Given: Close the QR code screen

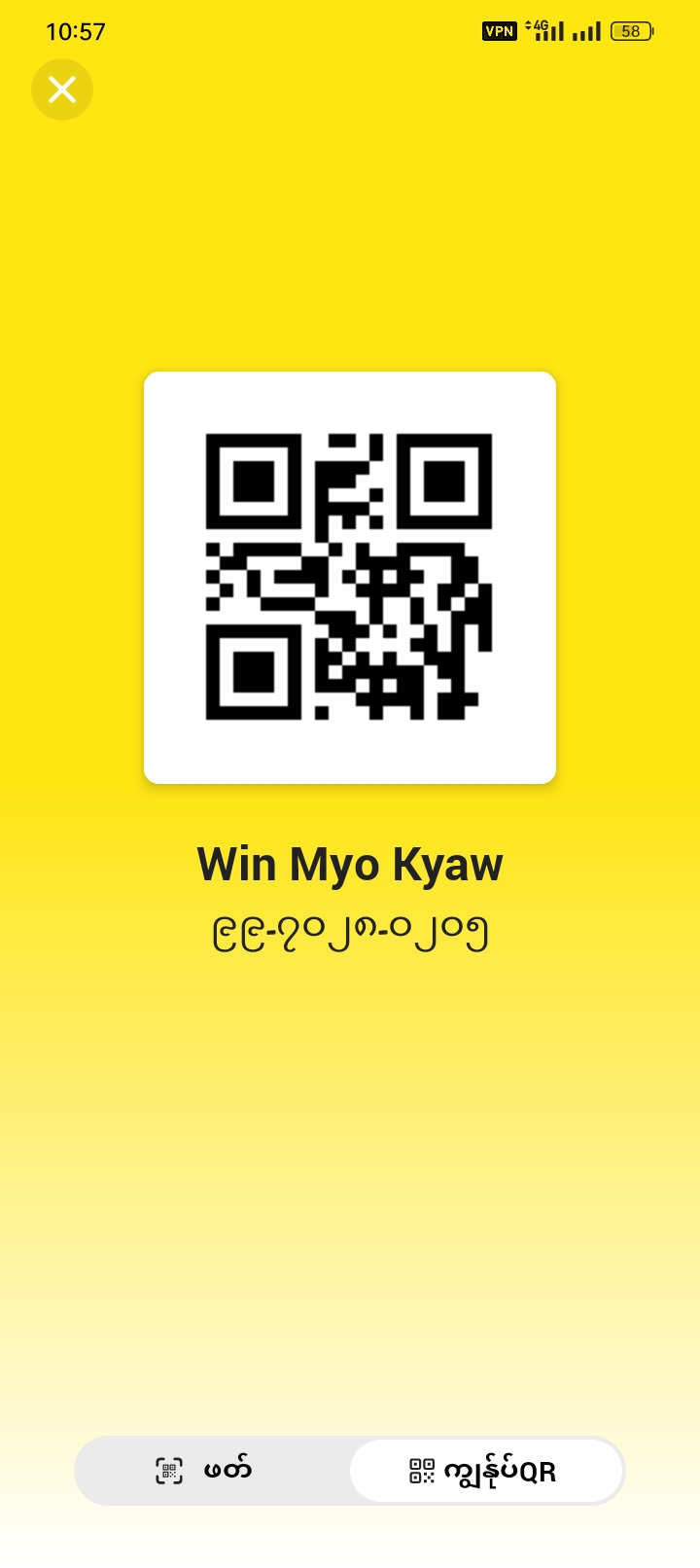Looking at the screenshot, I should click(62, 89).
